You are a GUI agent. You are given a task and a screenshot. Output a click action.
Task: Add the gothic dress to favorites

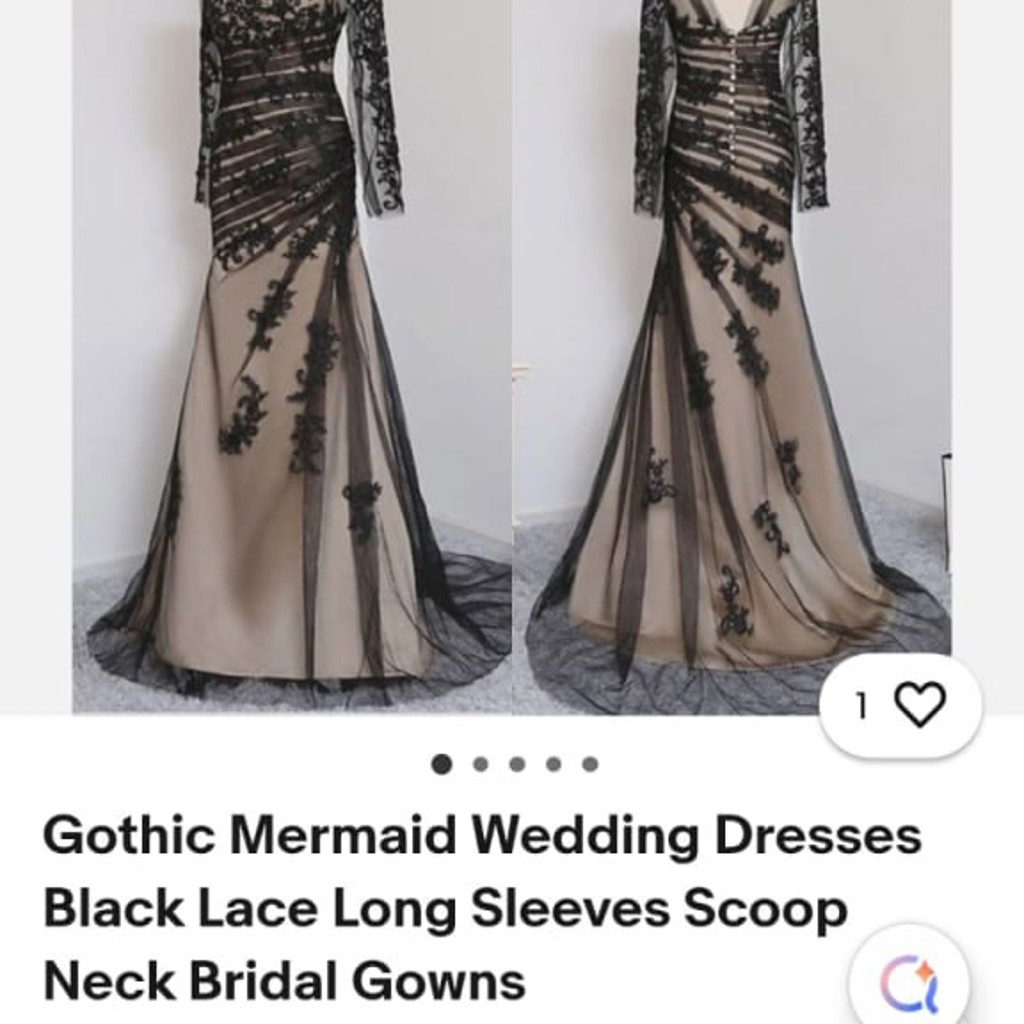pyautogui.click(x=901, y=705)
